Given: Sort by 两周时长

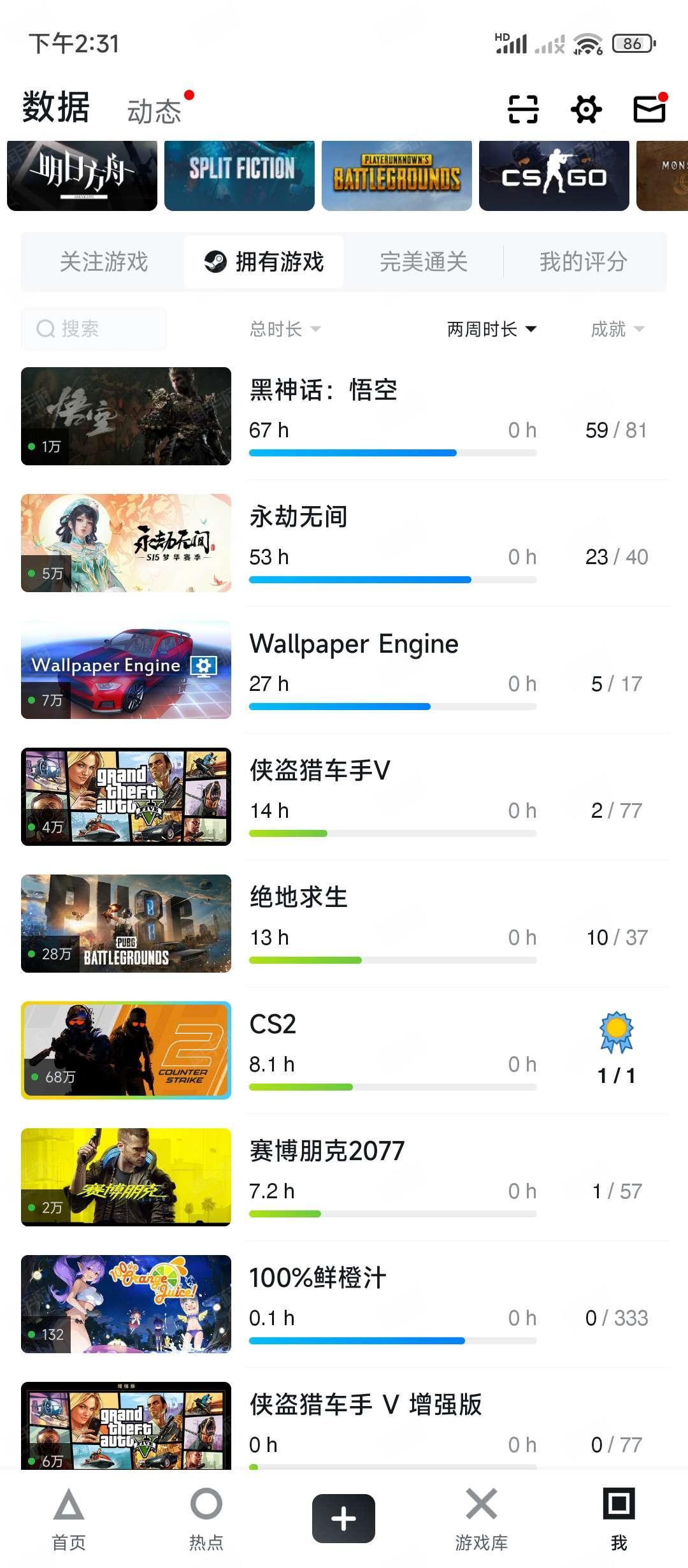Looking at the screenshot, I should [x=491, y=329].
